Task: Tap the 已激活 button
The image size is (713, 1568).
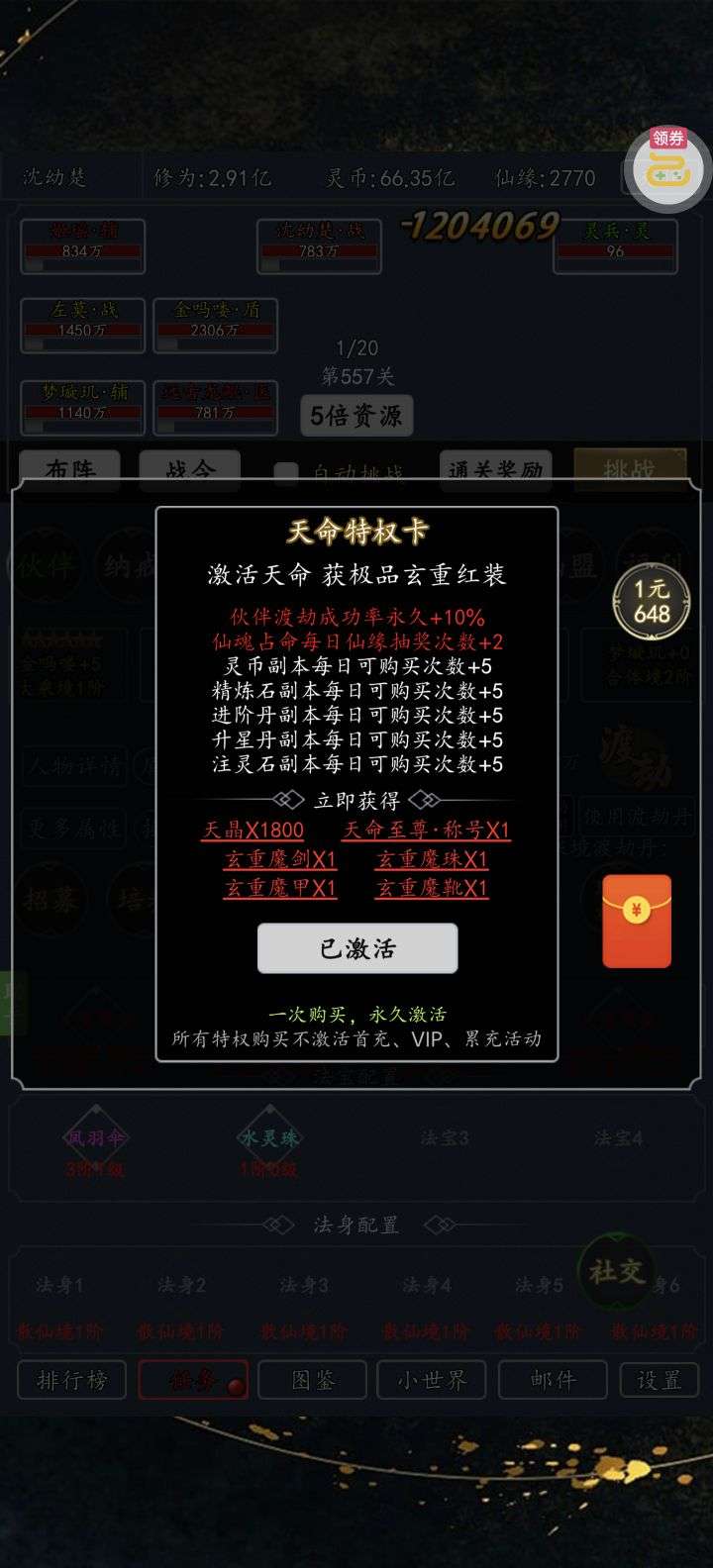Action: [x=357, y=948]
